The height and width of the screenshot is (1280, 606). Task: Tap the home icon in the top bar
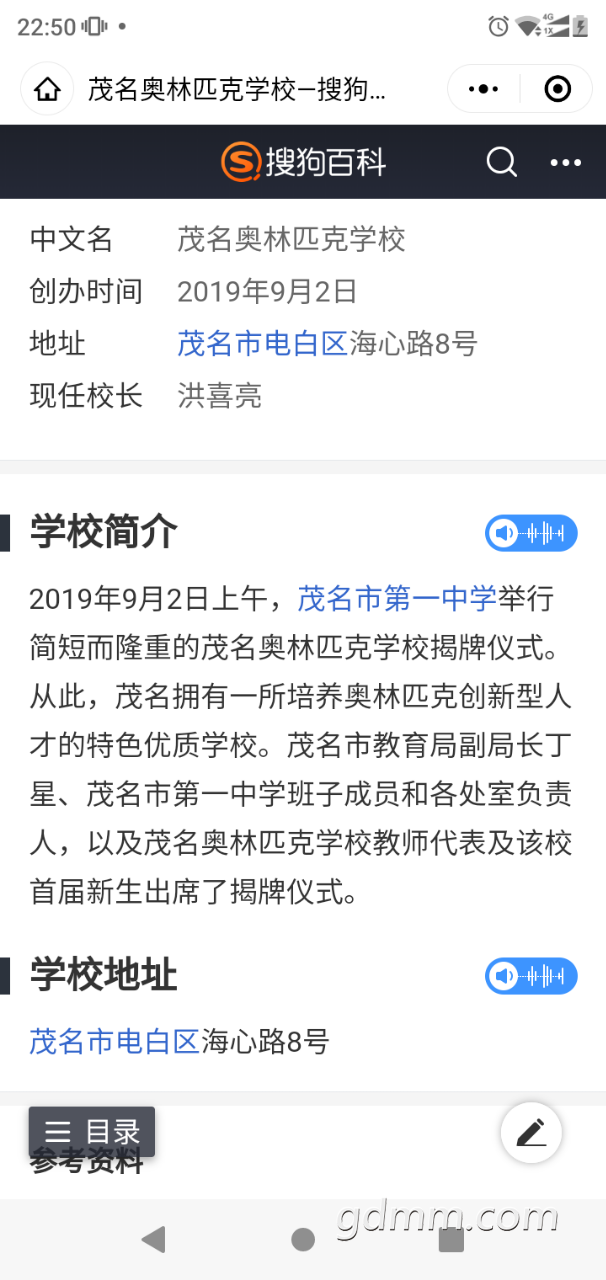tap(47, 89)
